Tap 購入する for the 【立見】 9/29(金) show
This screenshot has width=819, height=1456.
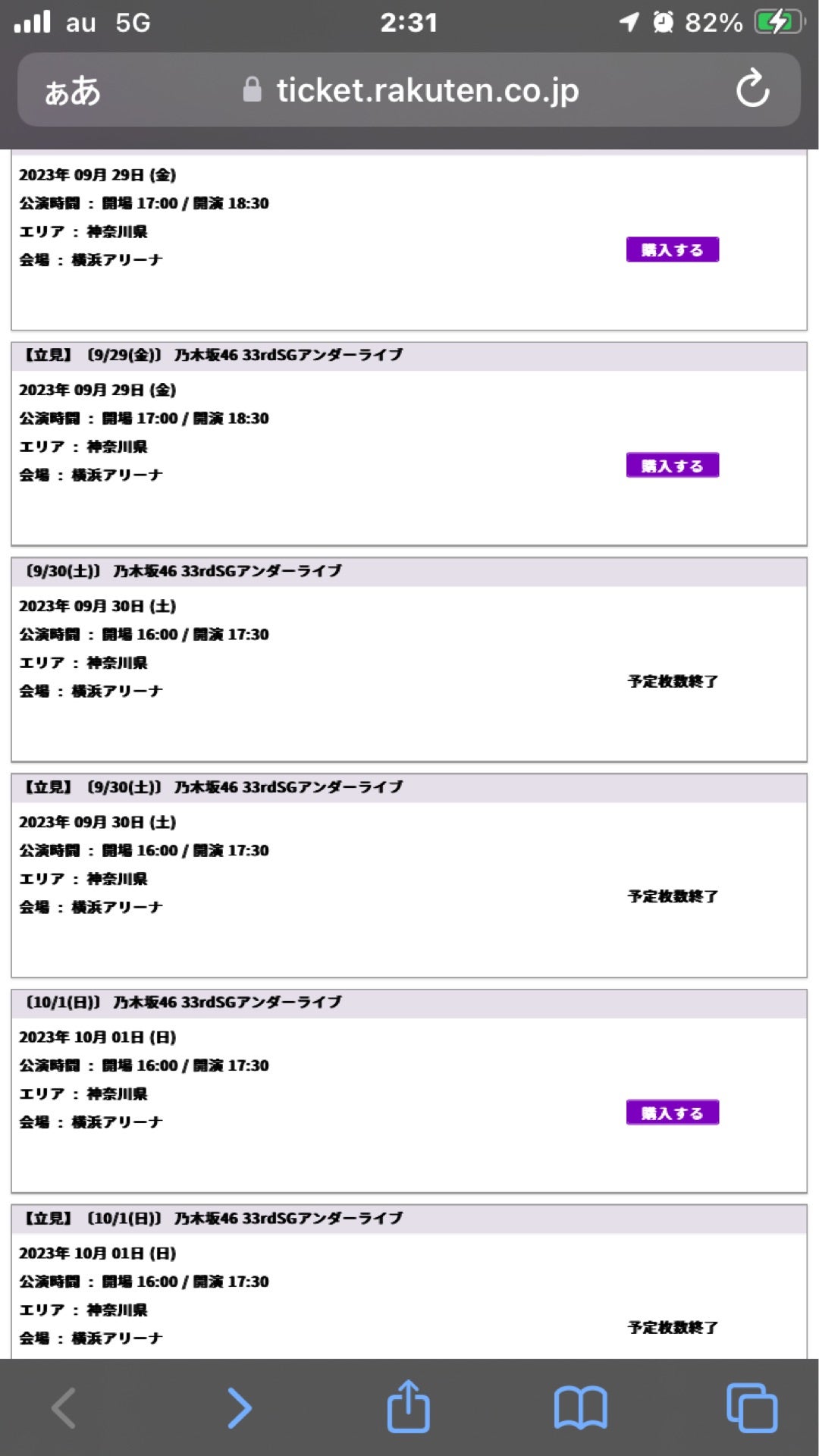(672, 465)
